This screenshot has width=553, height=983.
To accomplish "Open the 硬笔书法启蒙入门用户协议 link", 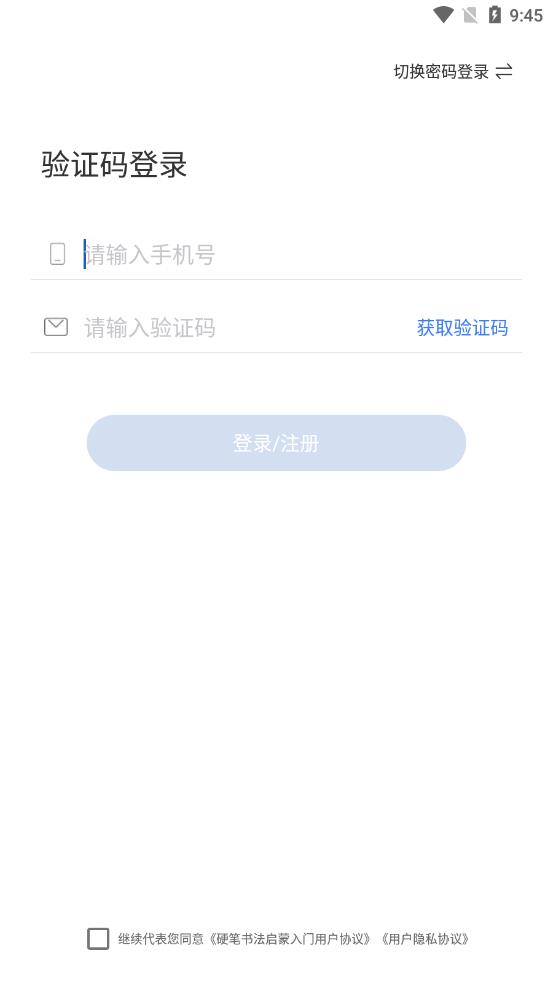I will coord(290,938).
